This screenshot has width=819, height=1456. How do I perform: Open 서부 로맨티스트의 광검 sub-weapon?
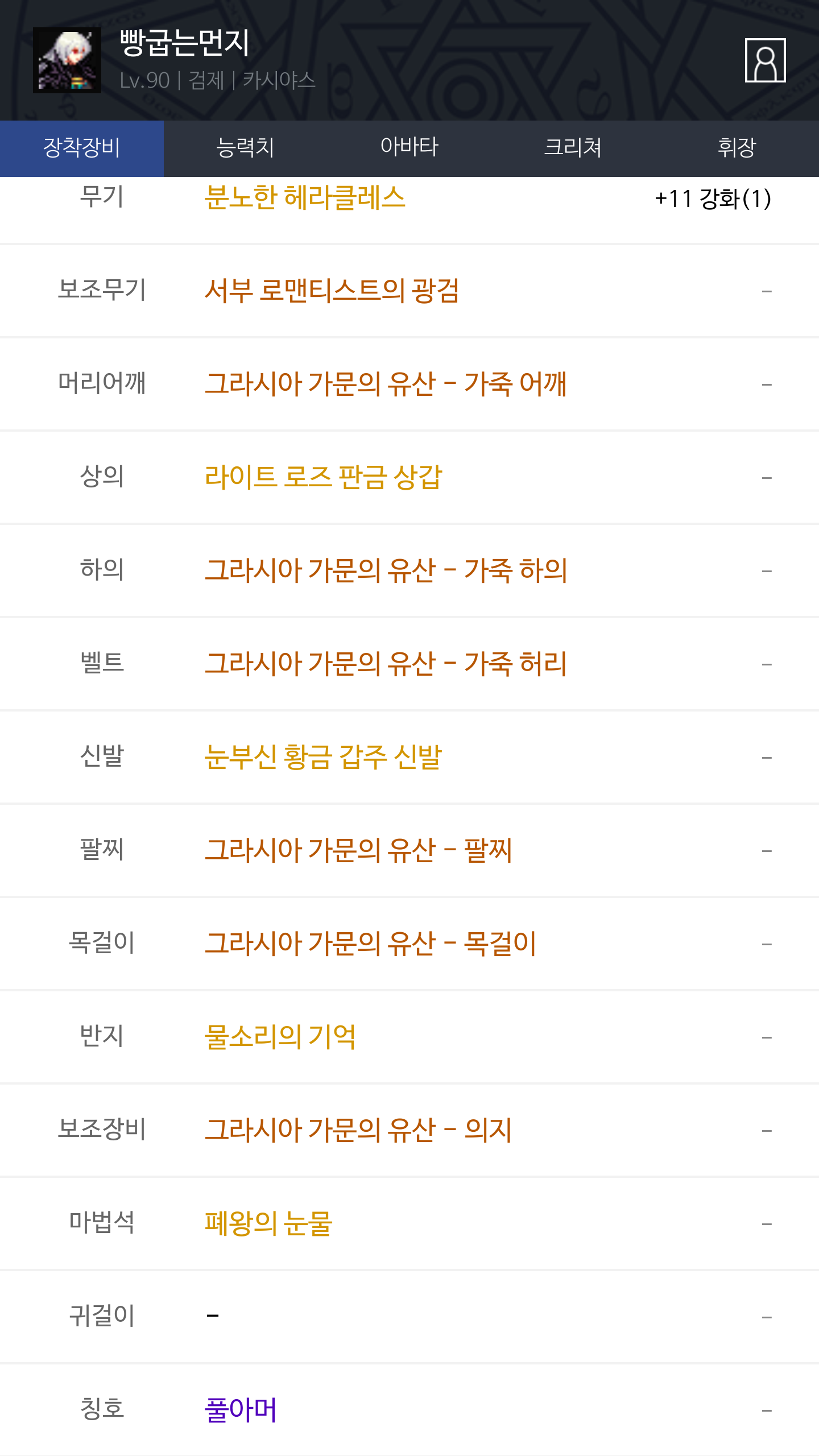(x=332, y=291)
